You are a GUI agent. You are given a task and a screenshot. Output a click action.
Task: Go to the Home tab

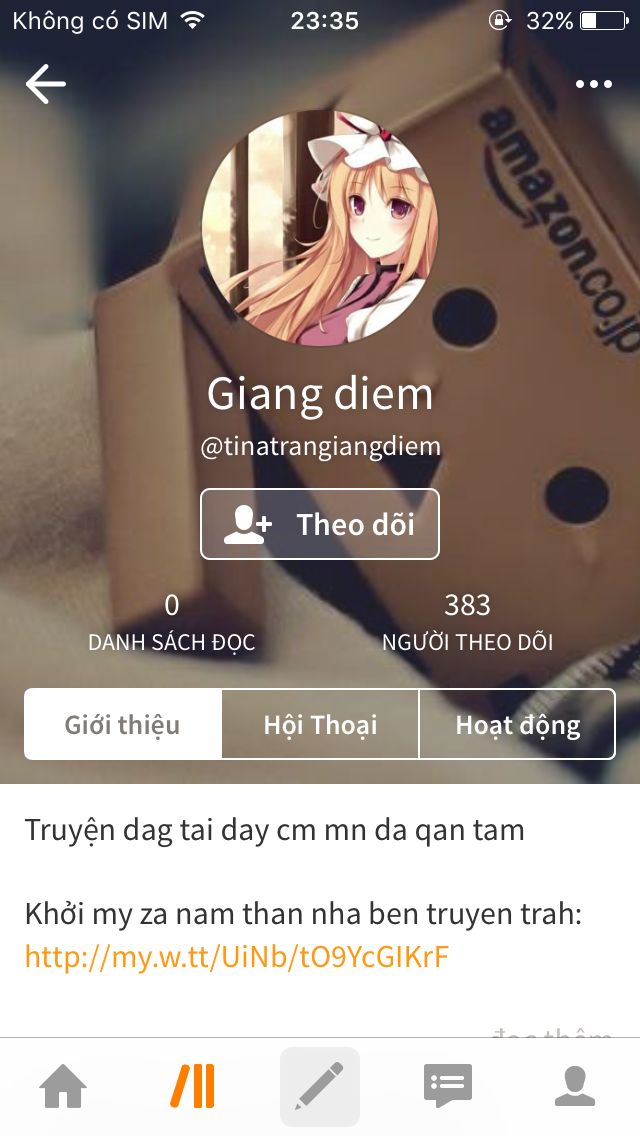pos(62,1087)
